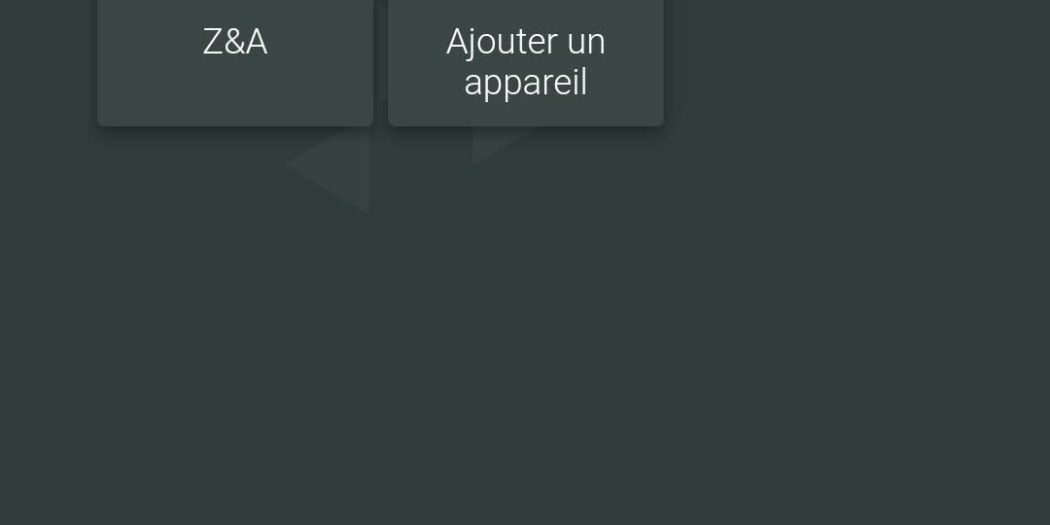1050x525 pixels.
Task: Open the Z&A device card
Action: coord(235,60)
